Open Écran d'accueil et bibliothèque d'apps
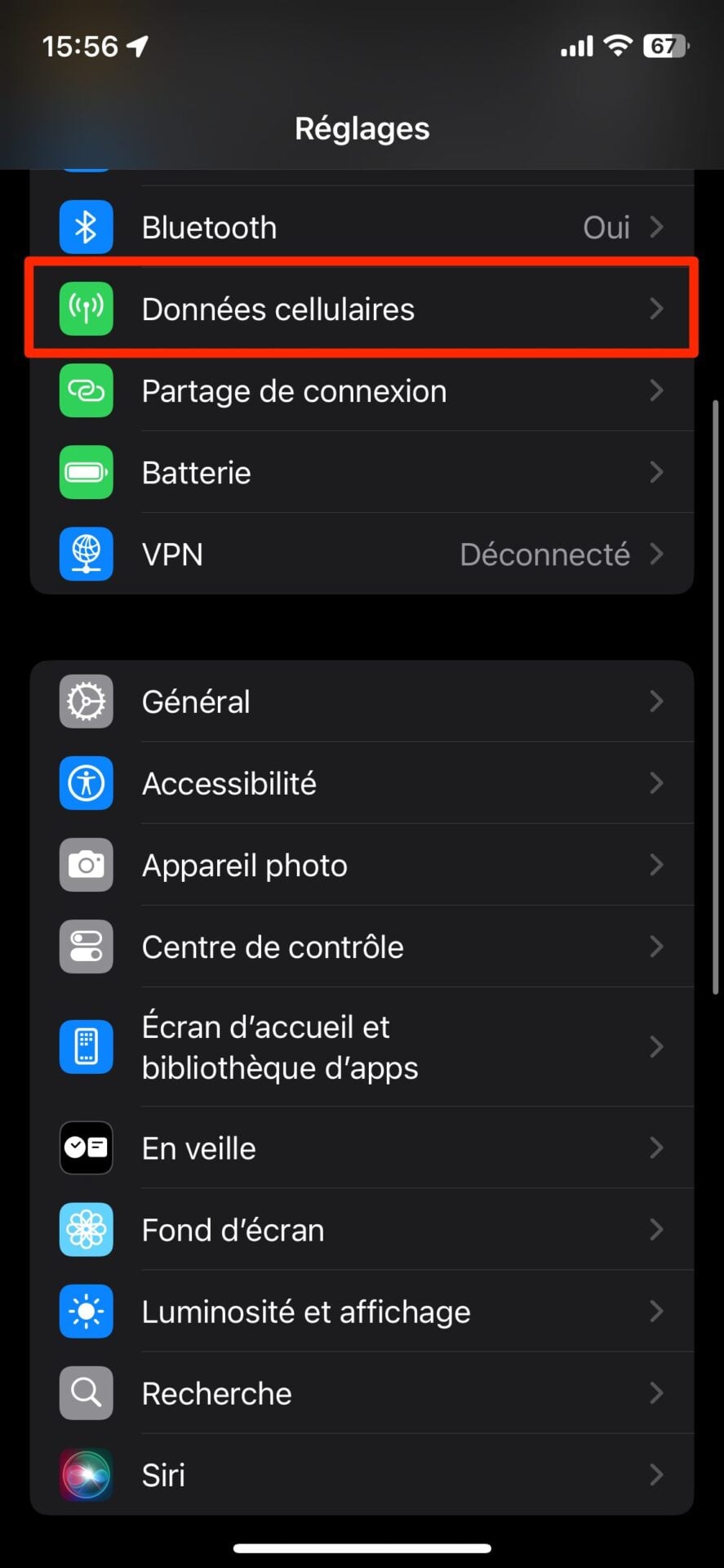The height and width of the screenshot is (1568, 724). pos(362,1047)
